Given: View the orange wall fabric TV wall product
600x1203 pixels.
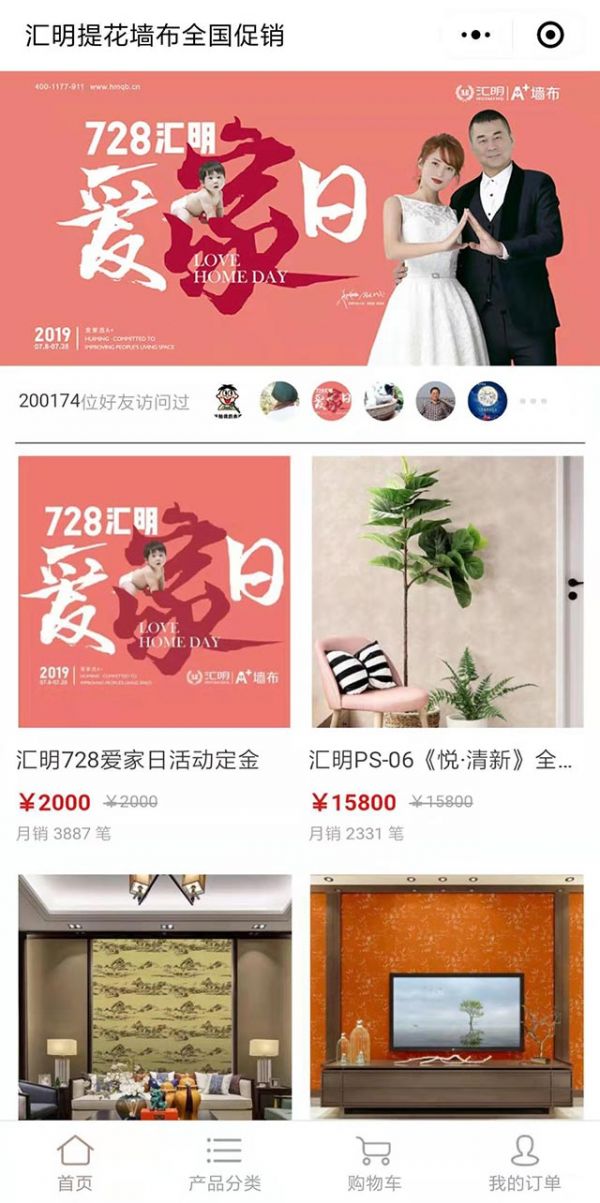Looking at the screenshot, I should coord(446,996).
